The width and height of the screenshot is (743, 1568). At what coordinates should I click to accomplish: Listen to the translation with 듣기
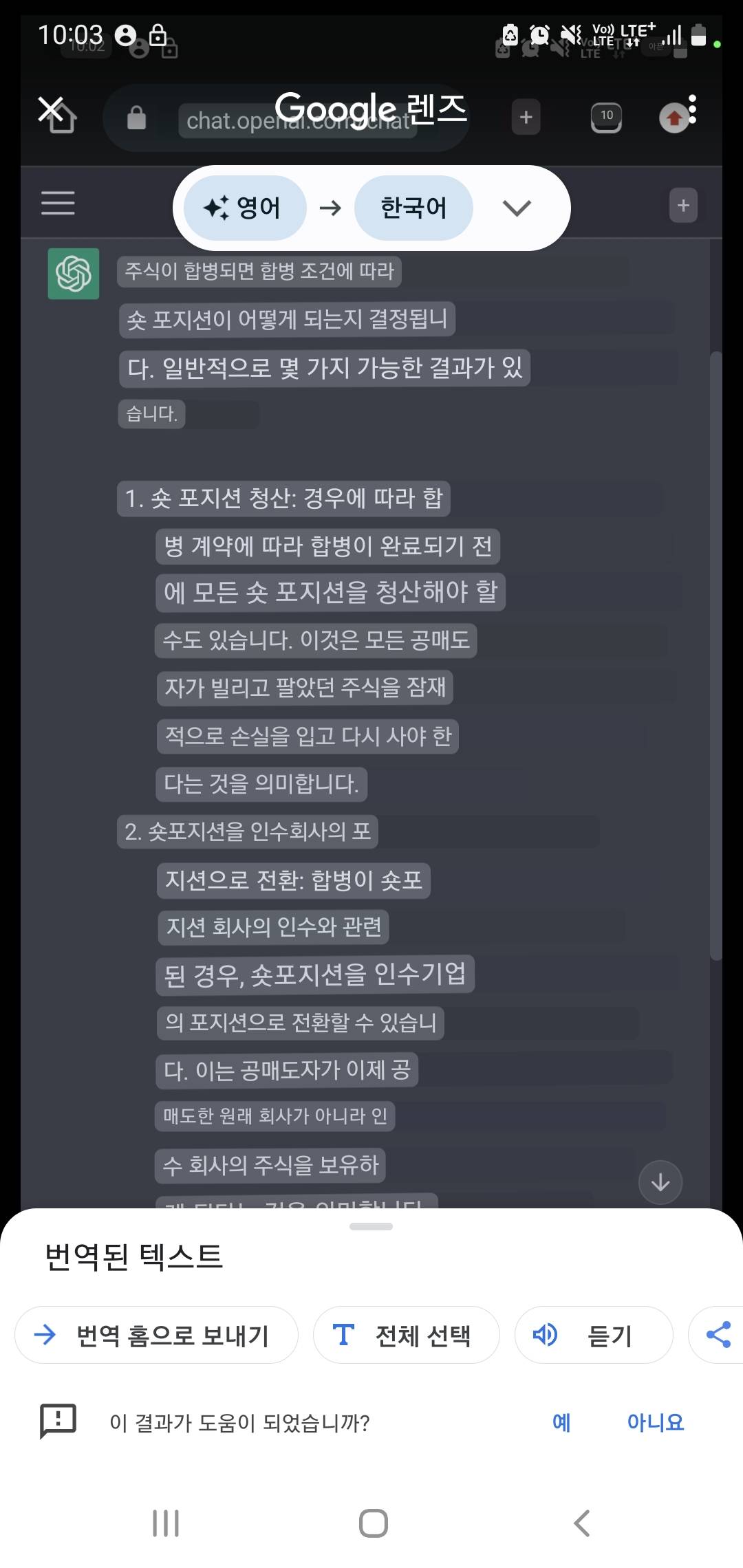(x=593, y=1335)
